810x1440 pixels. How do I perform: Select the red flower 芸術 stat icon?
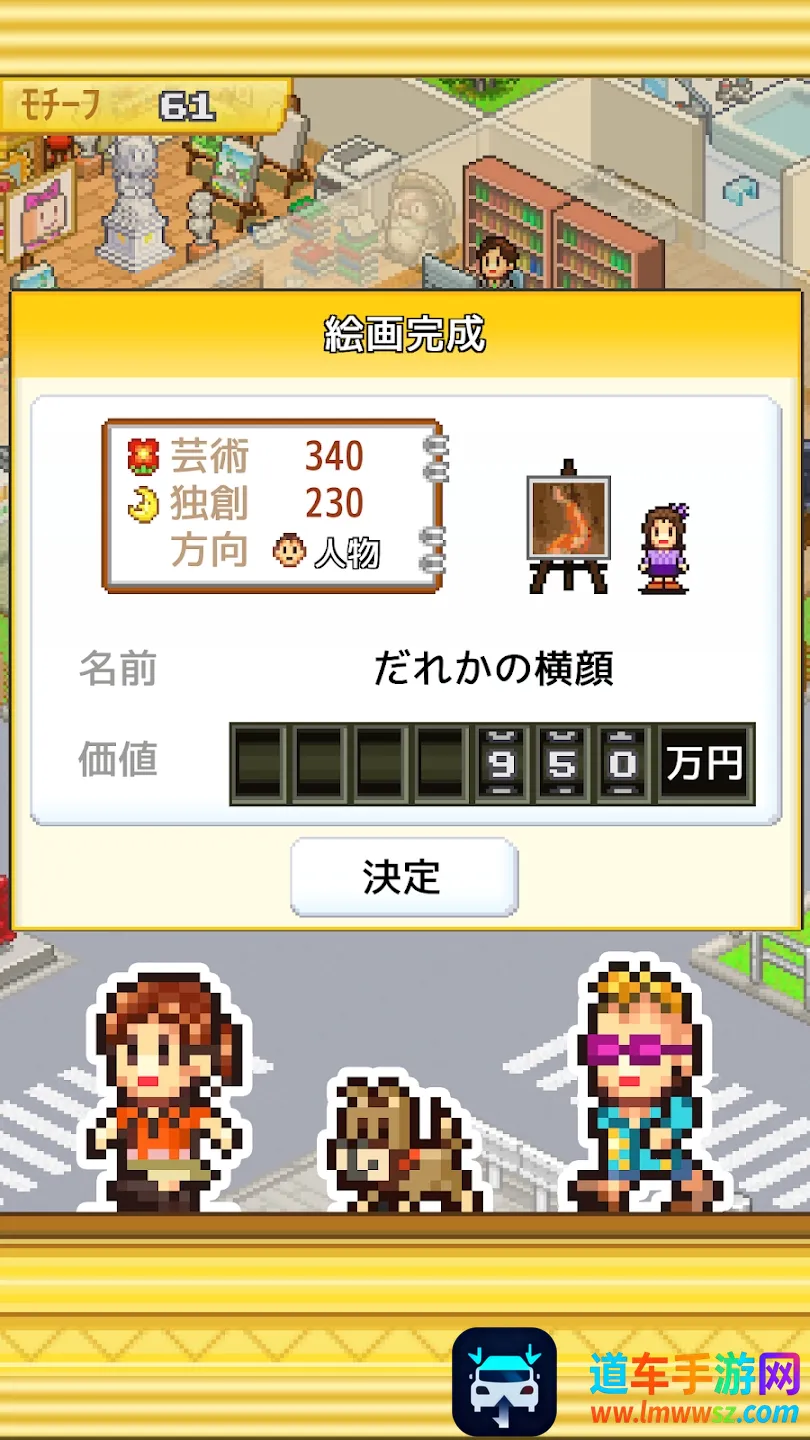point(143,456)
